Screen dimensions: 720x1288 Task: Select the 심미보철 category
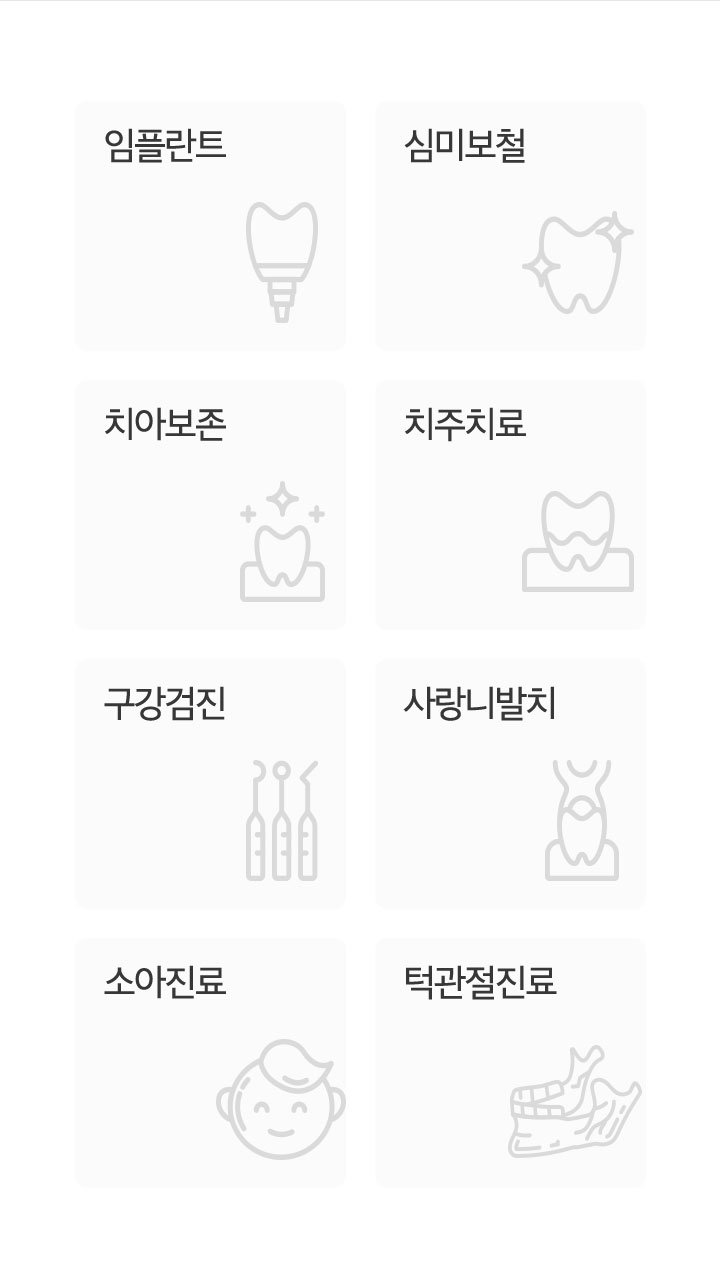510,225
